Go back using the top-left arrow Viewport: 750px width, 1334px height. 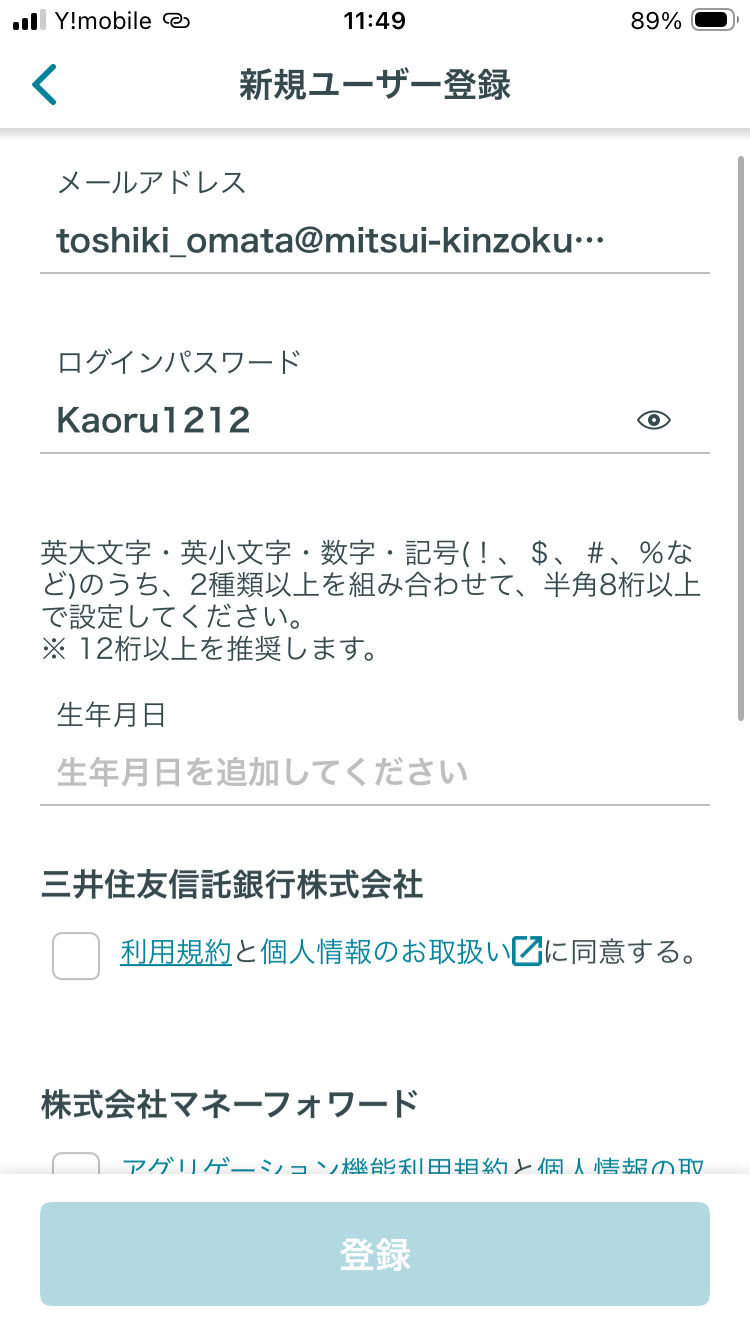45,85
